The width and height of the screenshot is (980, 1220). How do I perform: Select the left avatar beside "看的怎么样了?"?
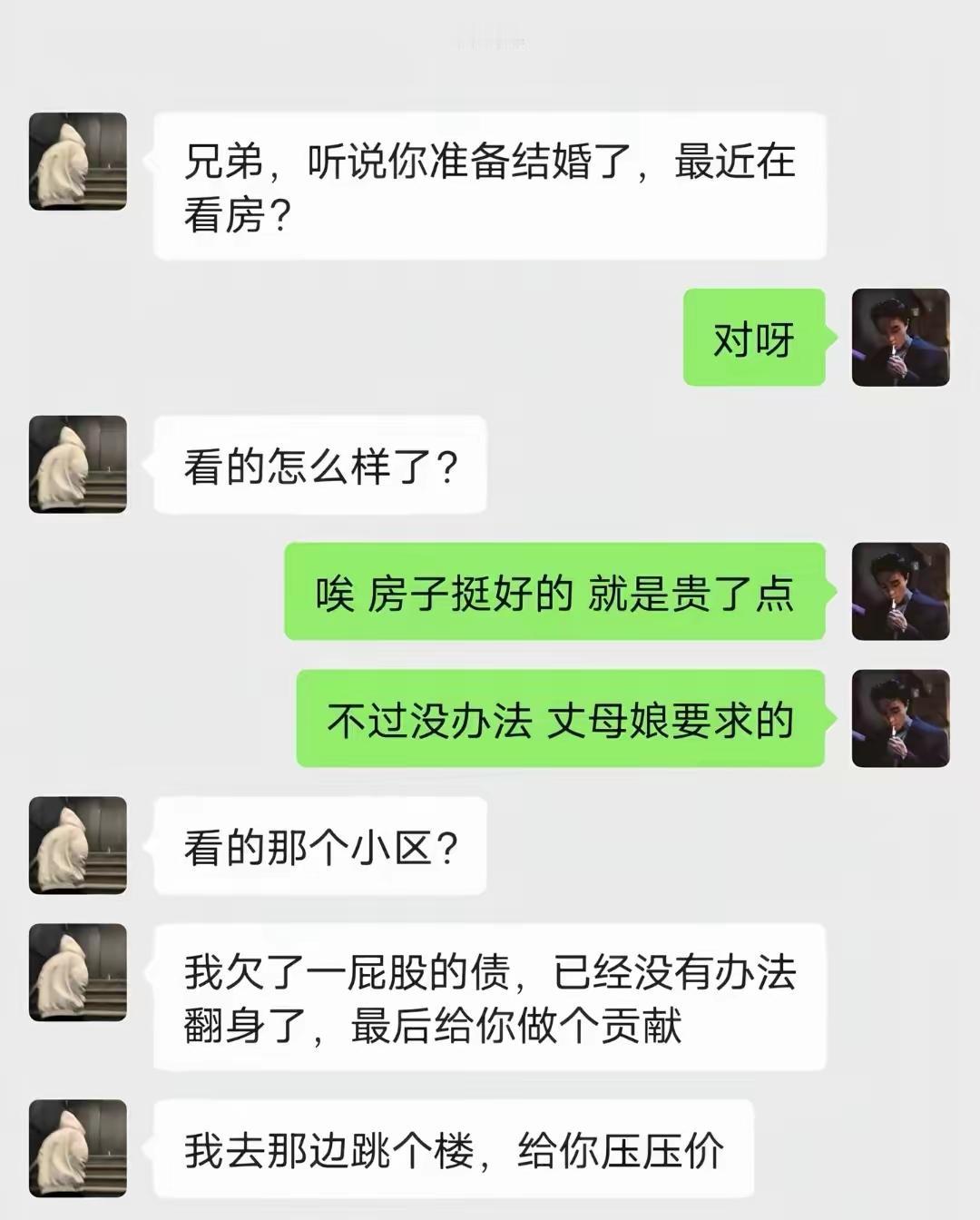pos(77,463)
